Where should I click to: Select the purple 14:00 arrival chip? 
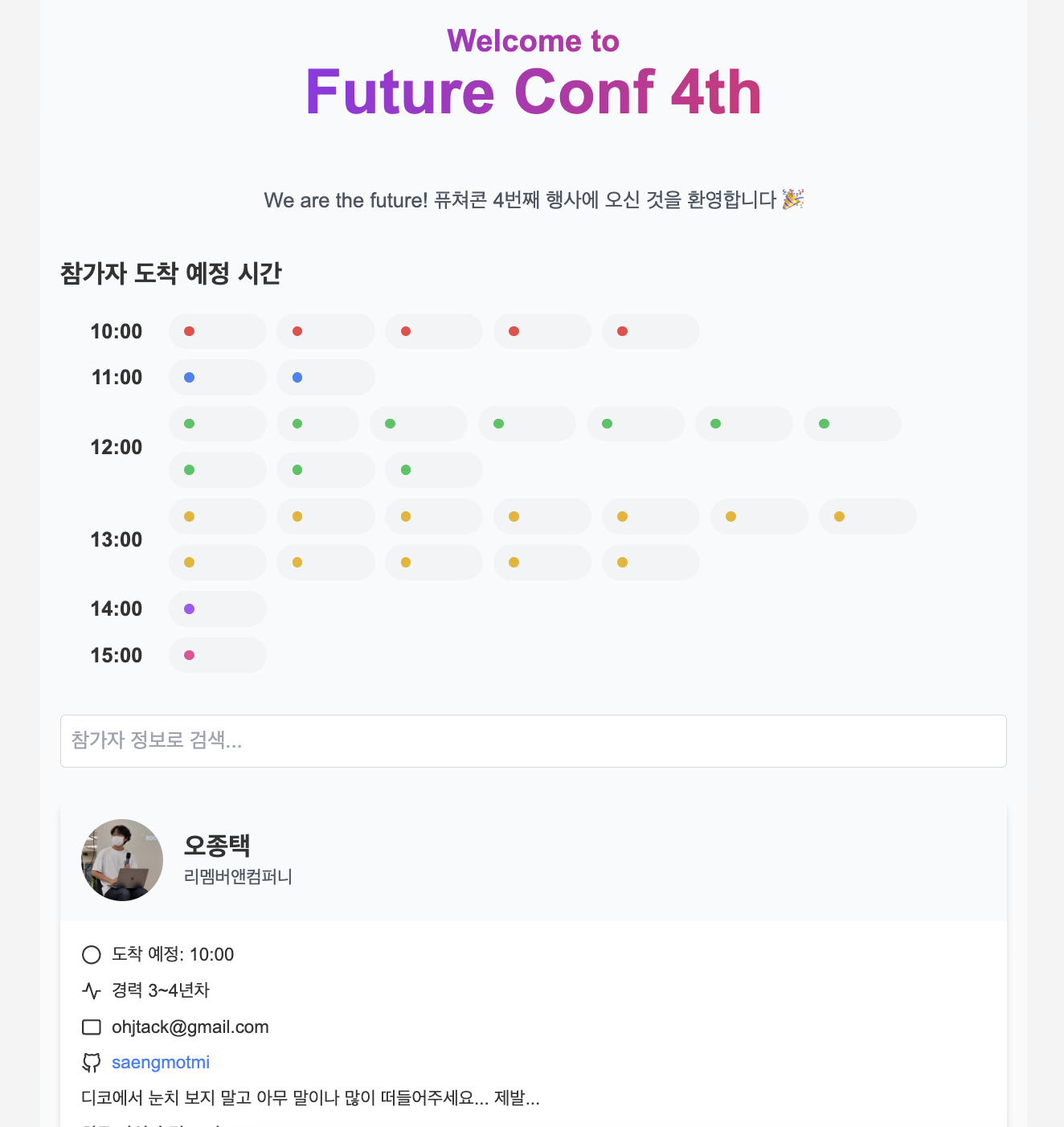(217, 609)
